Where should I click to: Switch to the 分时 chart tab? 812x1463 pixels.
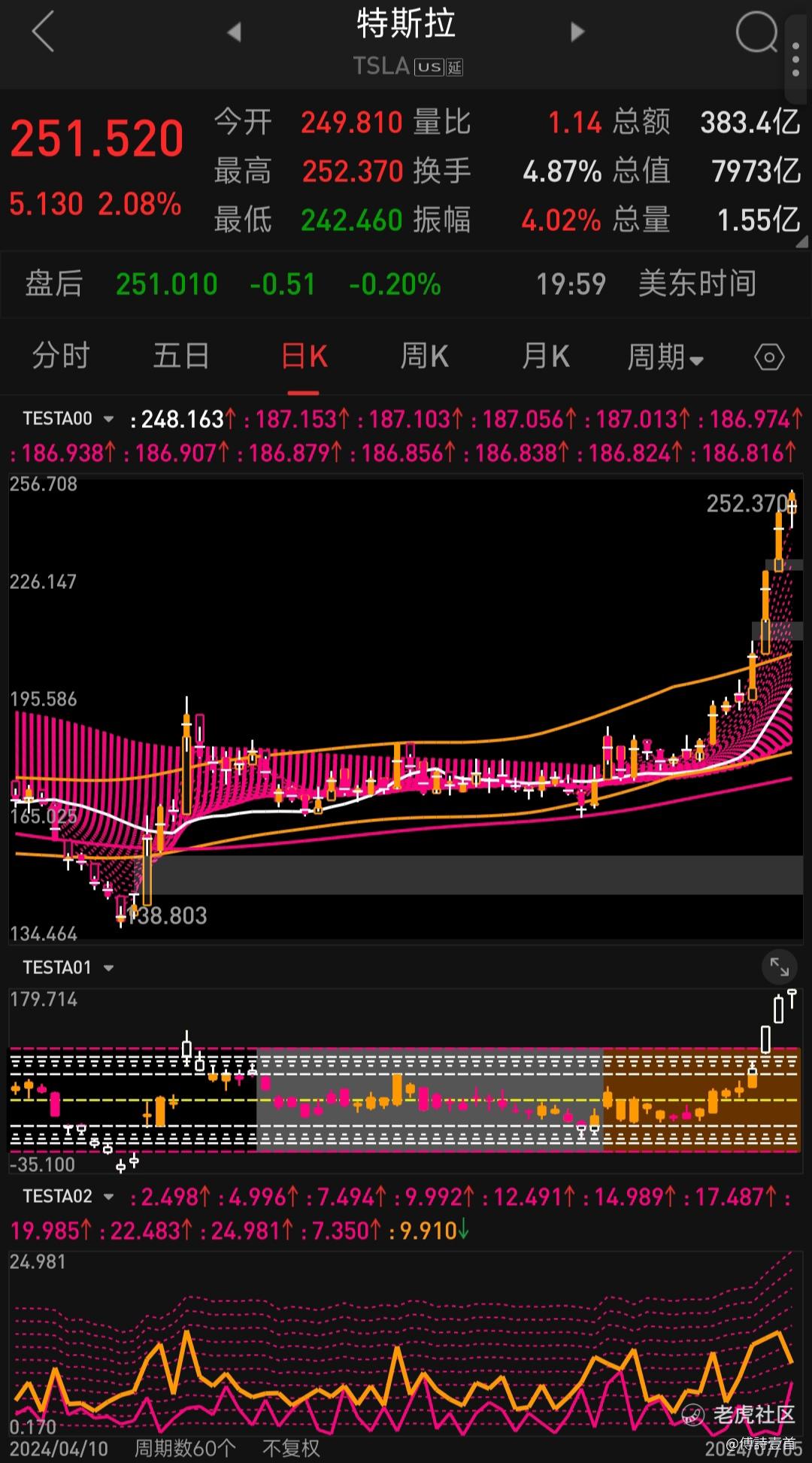tap(61, 356)
